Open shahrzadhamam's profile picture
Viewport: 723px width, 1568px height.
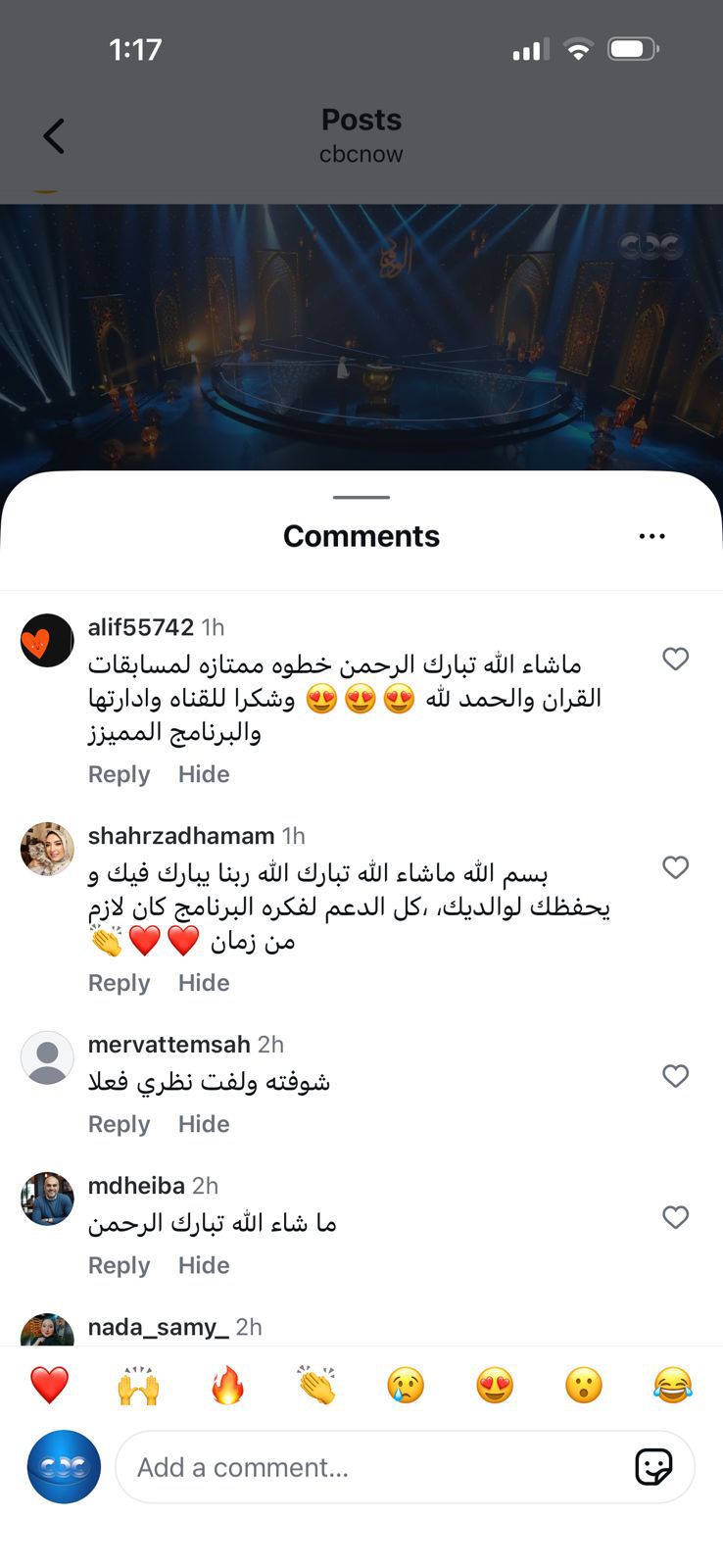point(47,849)
